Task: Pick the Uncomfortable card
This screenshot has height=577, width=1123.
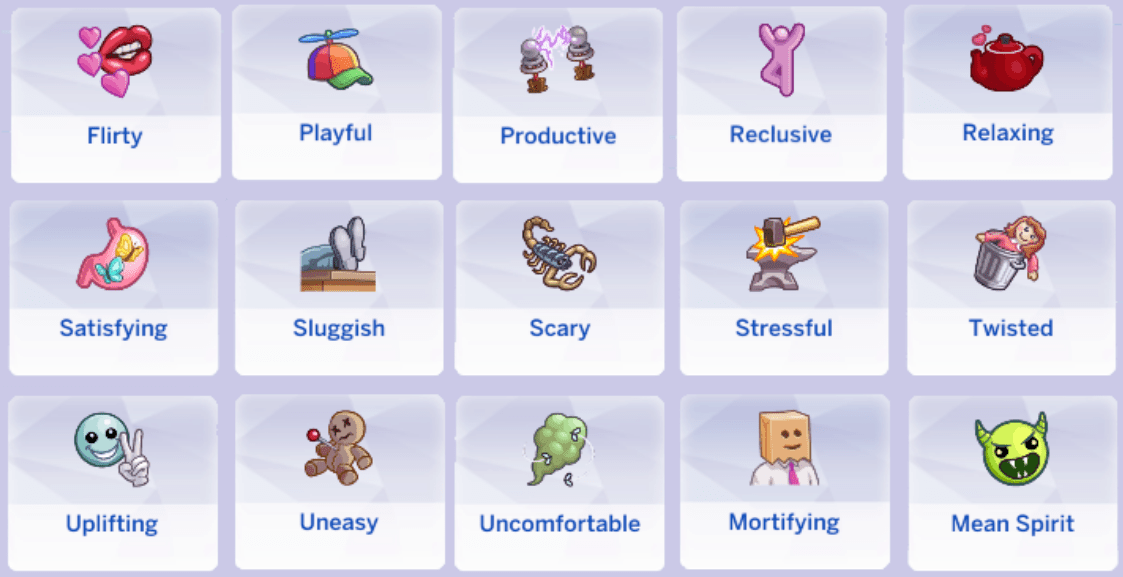Action: (x=559, y=483)
